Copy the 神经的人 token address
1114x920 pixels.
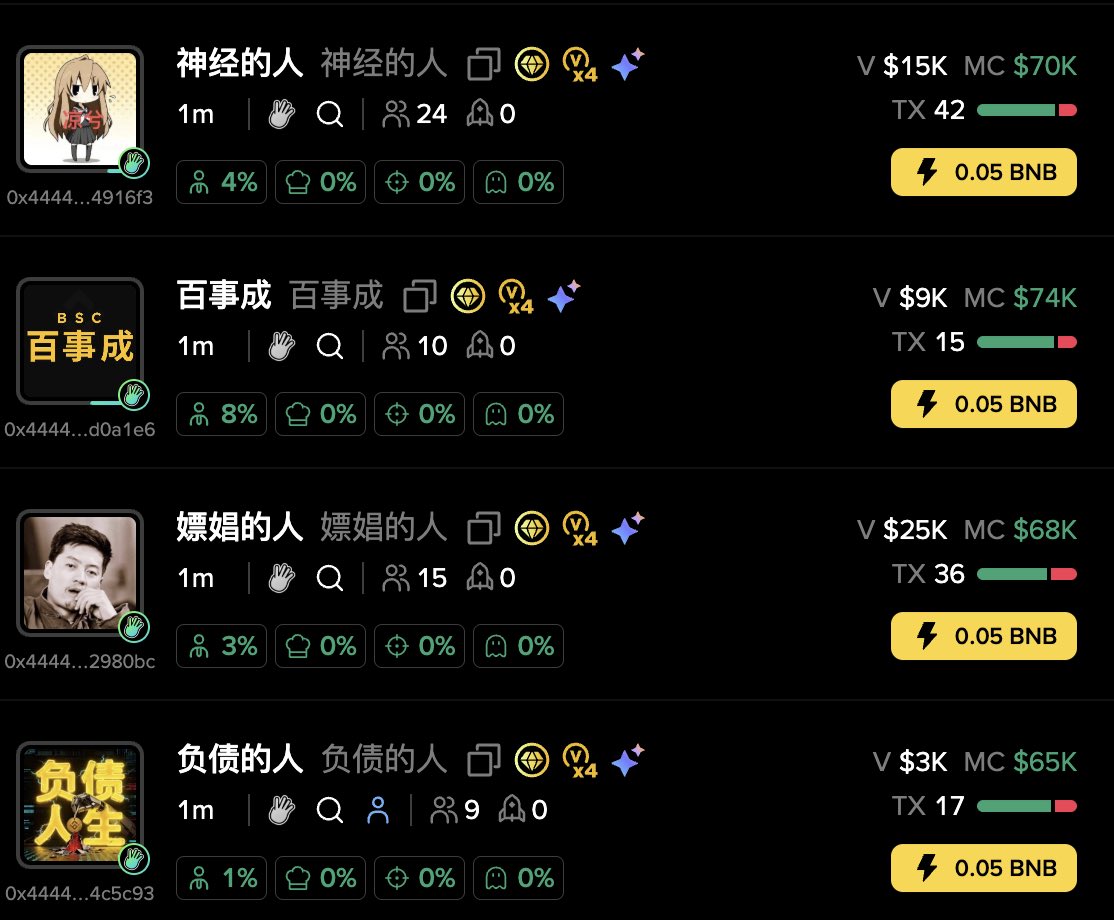(484, 66)
